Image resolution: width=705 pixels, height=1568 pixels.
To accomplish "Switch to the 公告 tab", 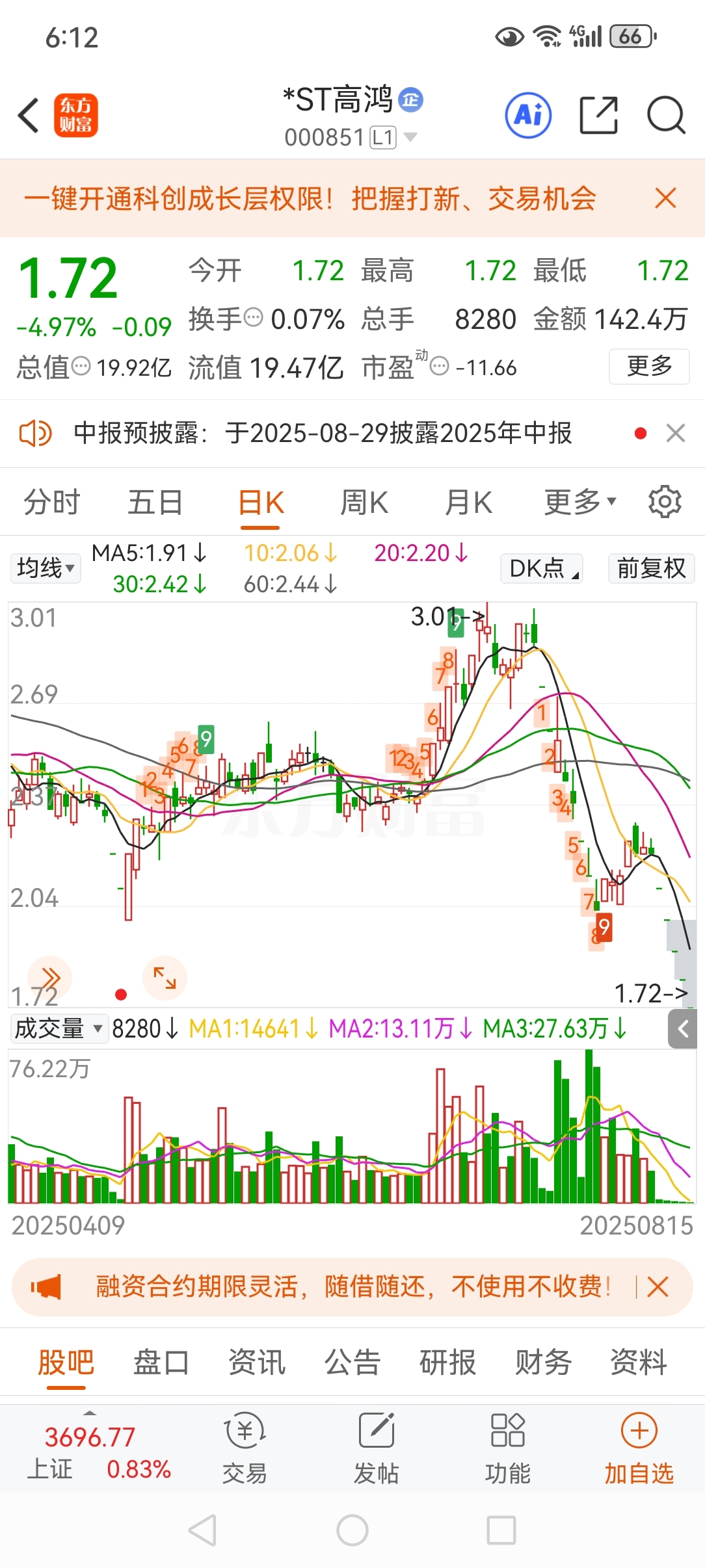I will (x=352, y=1362).
